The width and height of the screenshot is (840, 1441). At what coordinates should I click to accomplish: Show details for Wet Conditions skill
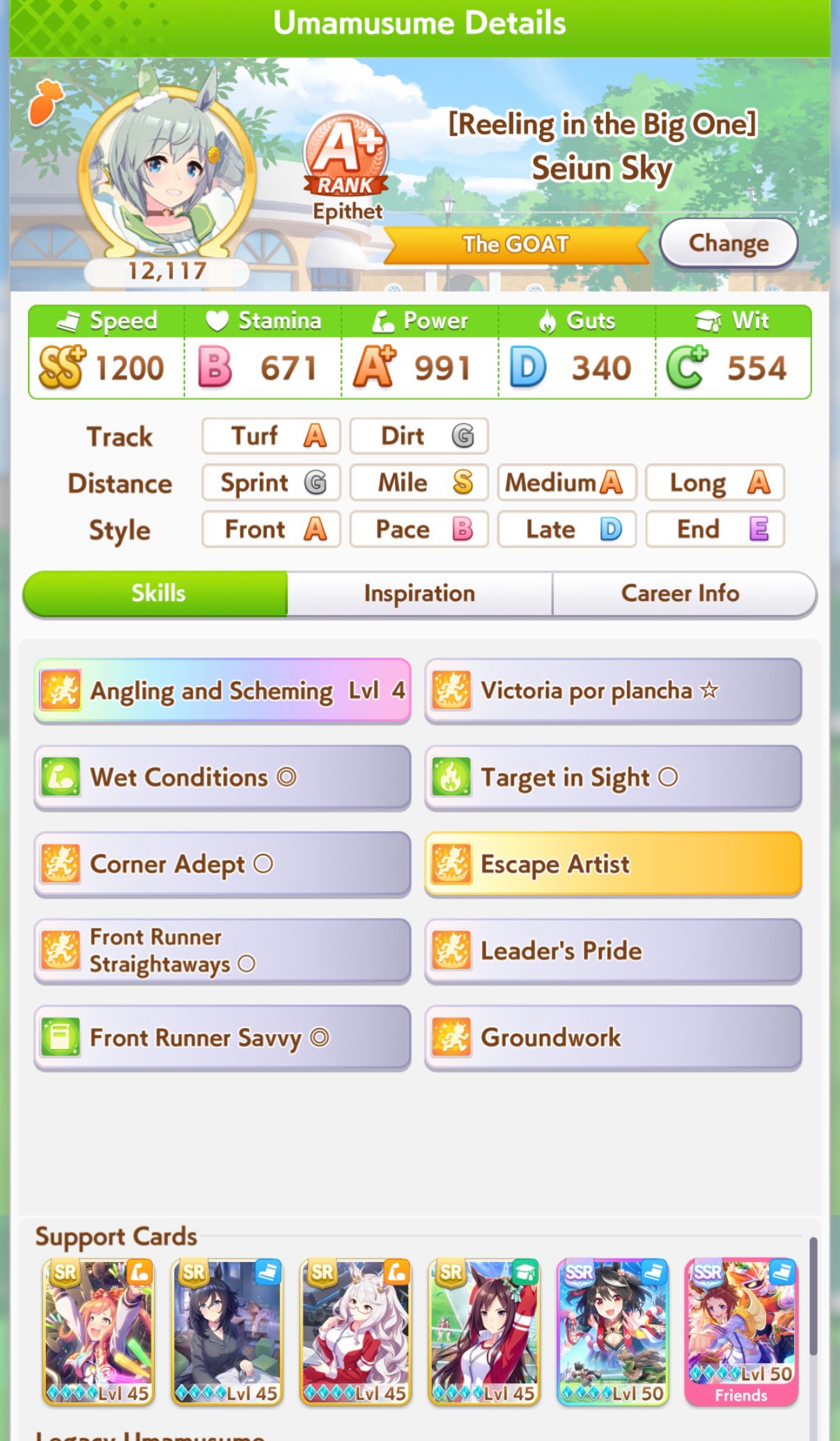click(222, 777)
